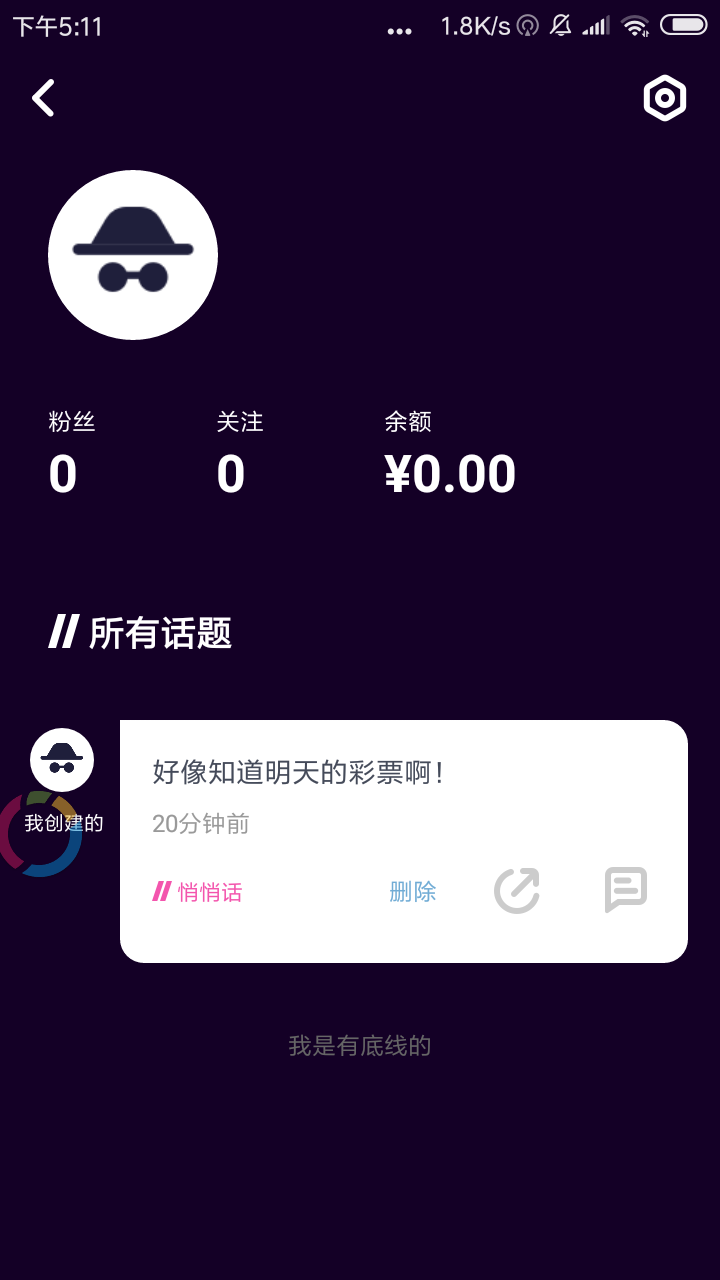The height and width of the screenshot is (1280, 720).
Task: View the 关注 following list
Action: tap(240, 455)
